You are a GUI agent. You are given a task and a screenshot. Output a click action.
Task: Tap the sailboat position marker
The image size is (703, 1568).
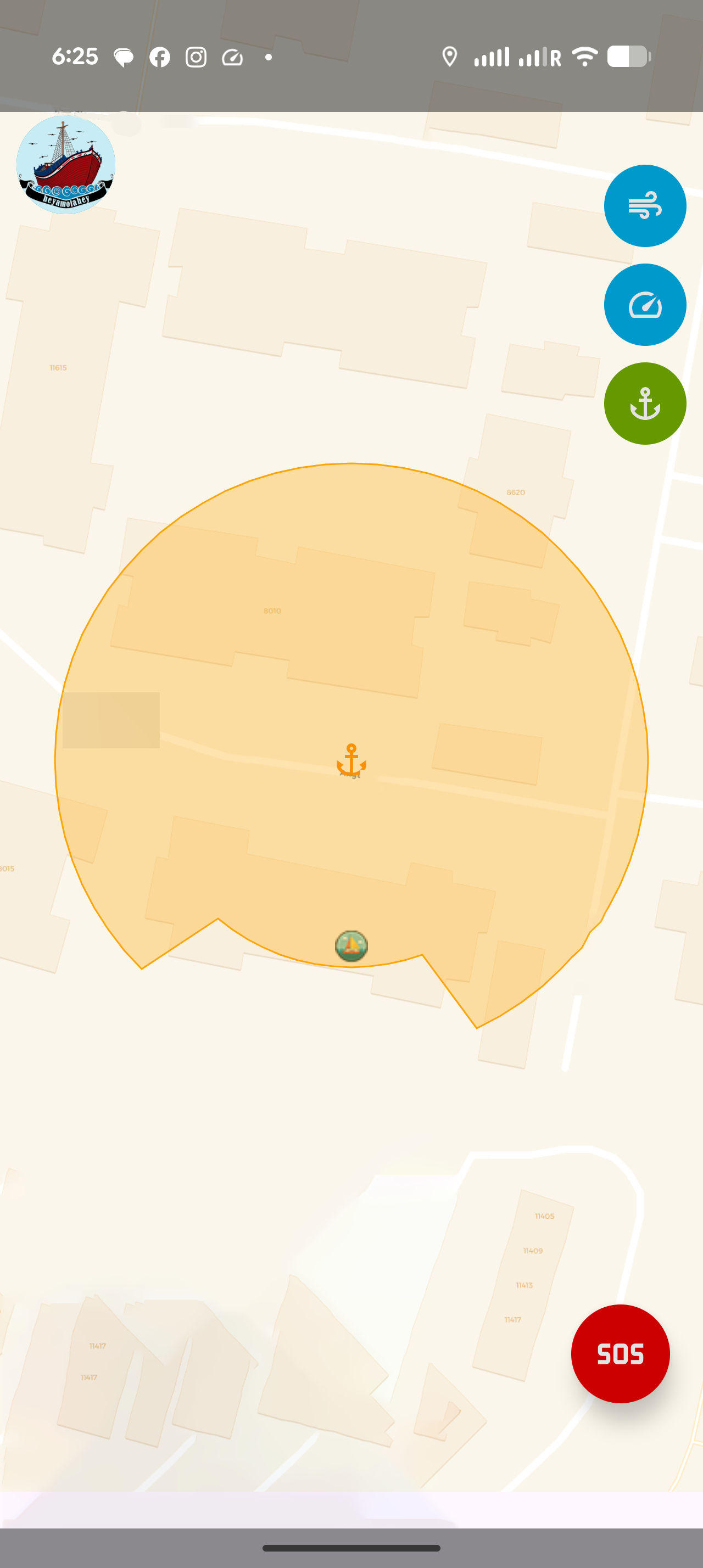pos(351,946)
